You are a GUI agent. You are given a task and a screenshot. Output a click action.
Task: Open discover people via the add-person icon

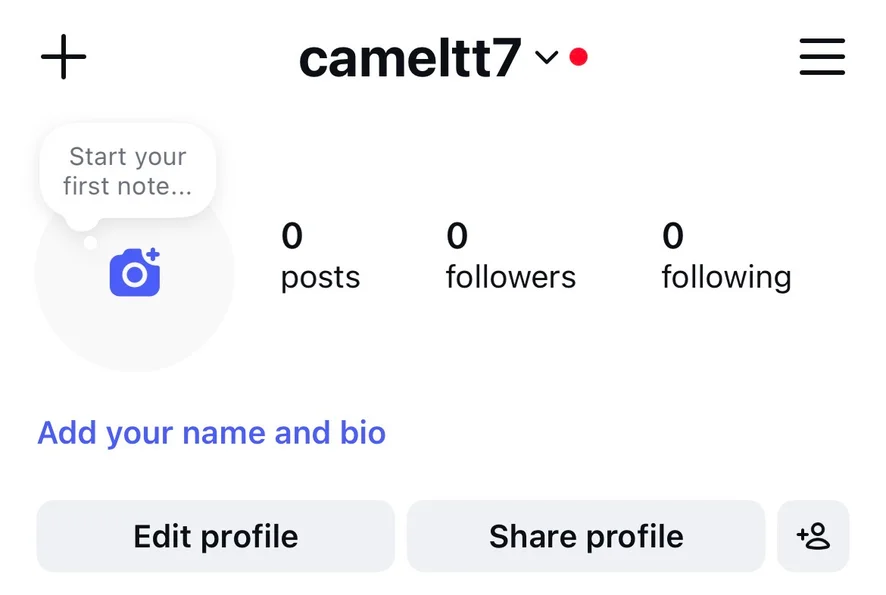[813, 537]
